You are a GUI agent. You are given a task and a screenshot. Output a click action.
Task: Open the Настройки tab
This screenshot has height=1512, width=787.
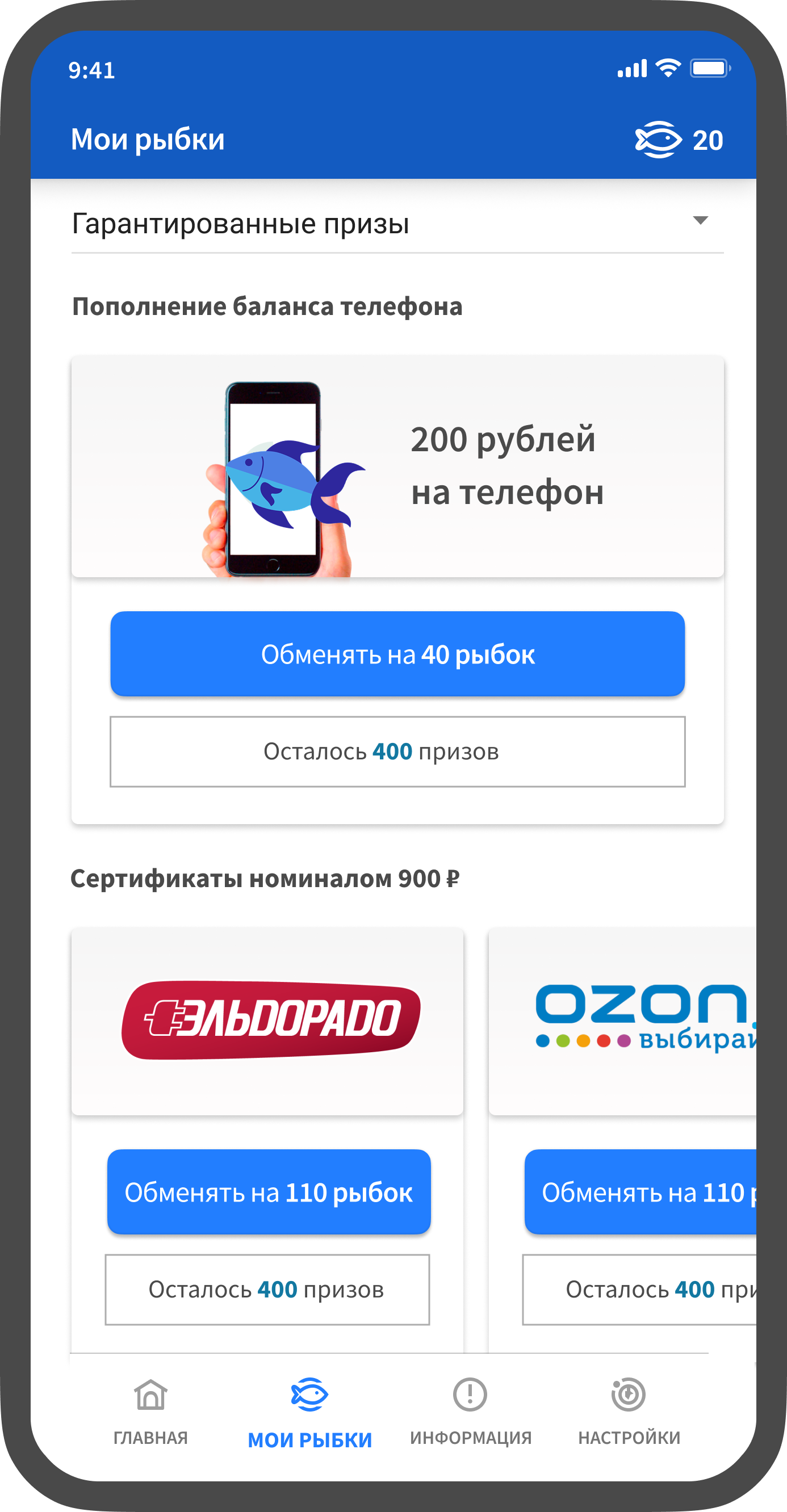pyautogui.click(x=629, y=1411)
